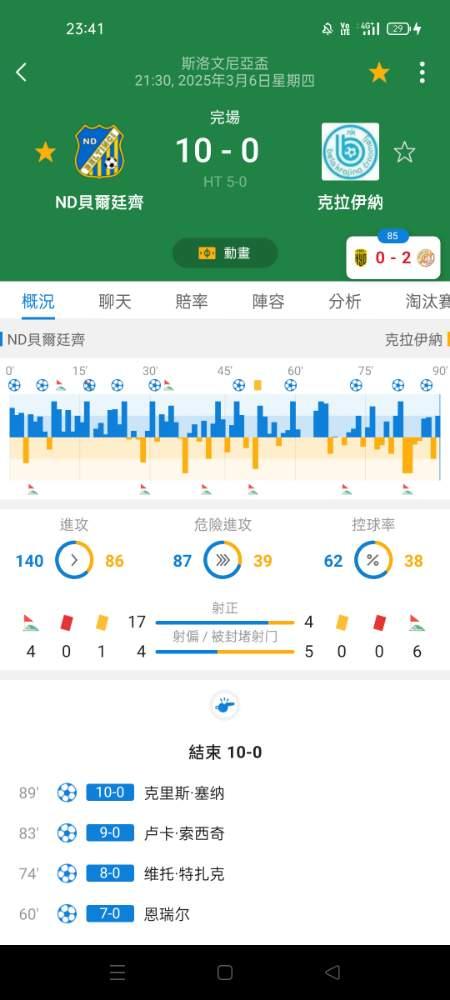Tap the system home button

pyautogui.click(x=225, y=972)
